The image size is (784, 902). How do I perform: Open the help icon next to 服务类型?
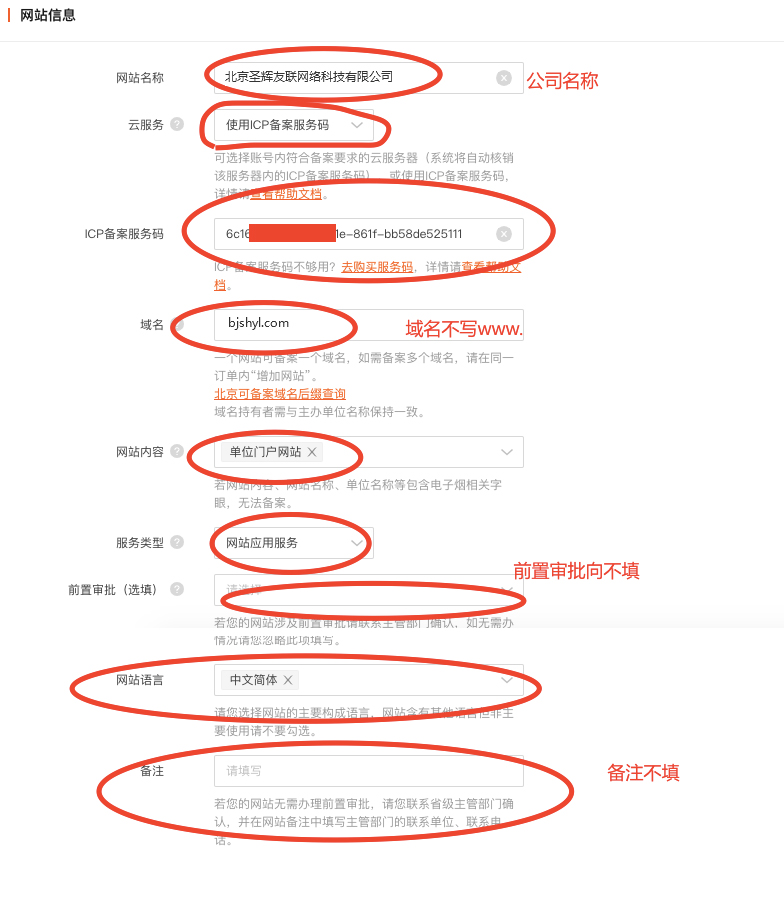177,542
